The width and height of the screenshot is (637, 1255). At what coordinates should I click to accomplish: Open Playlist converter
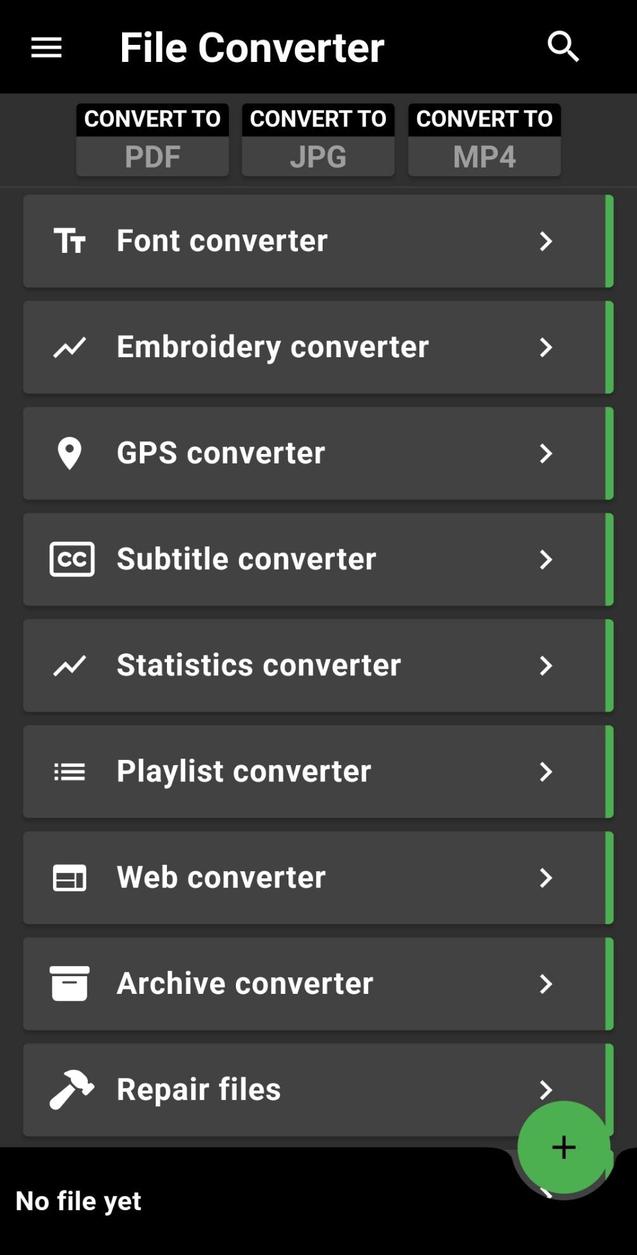tap(315, 771)
